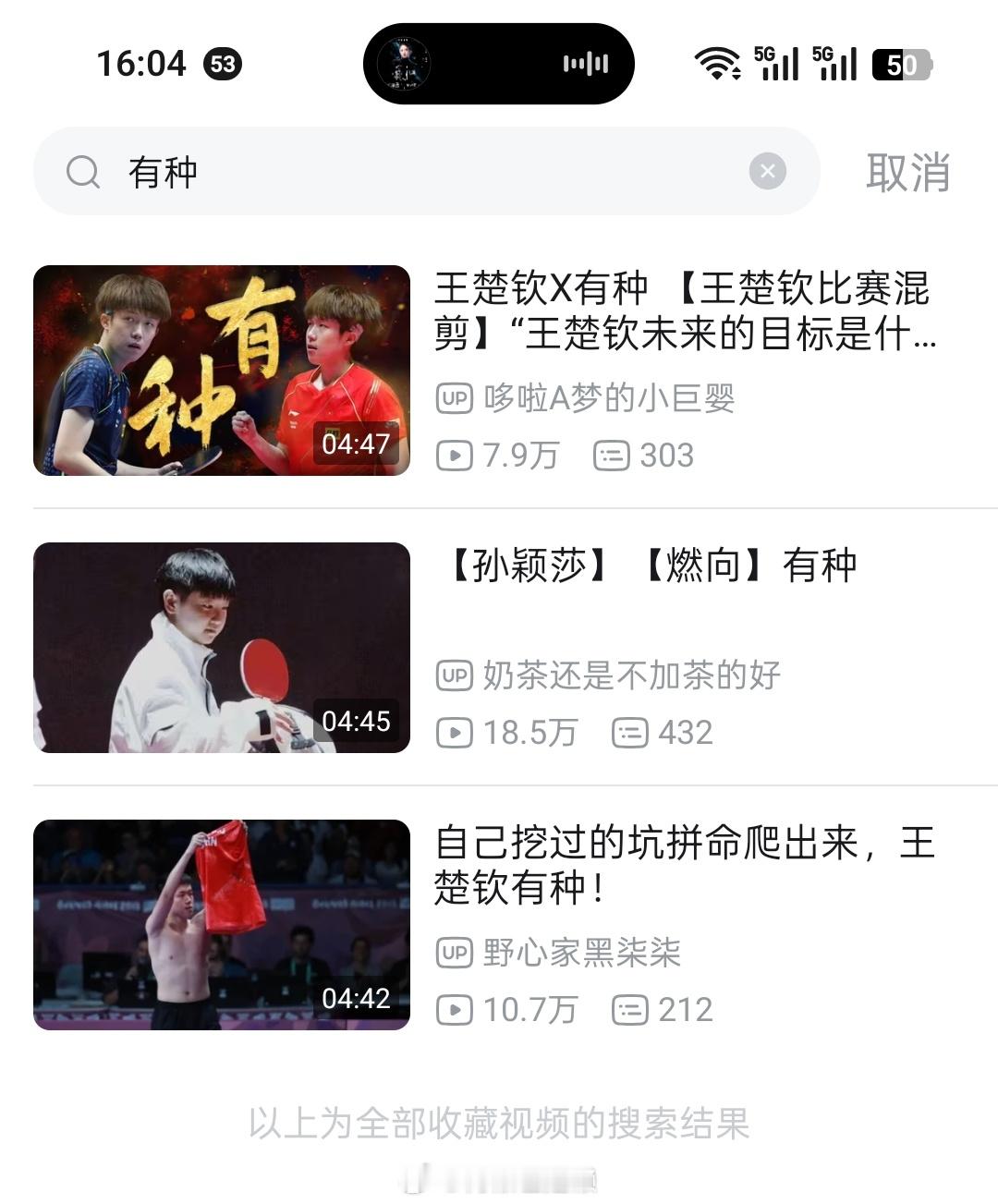Clear the search text 有种
The height and width of the screenshot is (1204, 998).
(767, 172)
